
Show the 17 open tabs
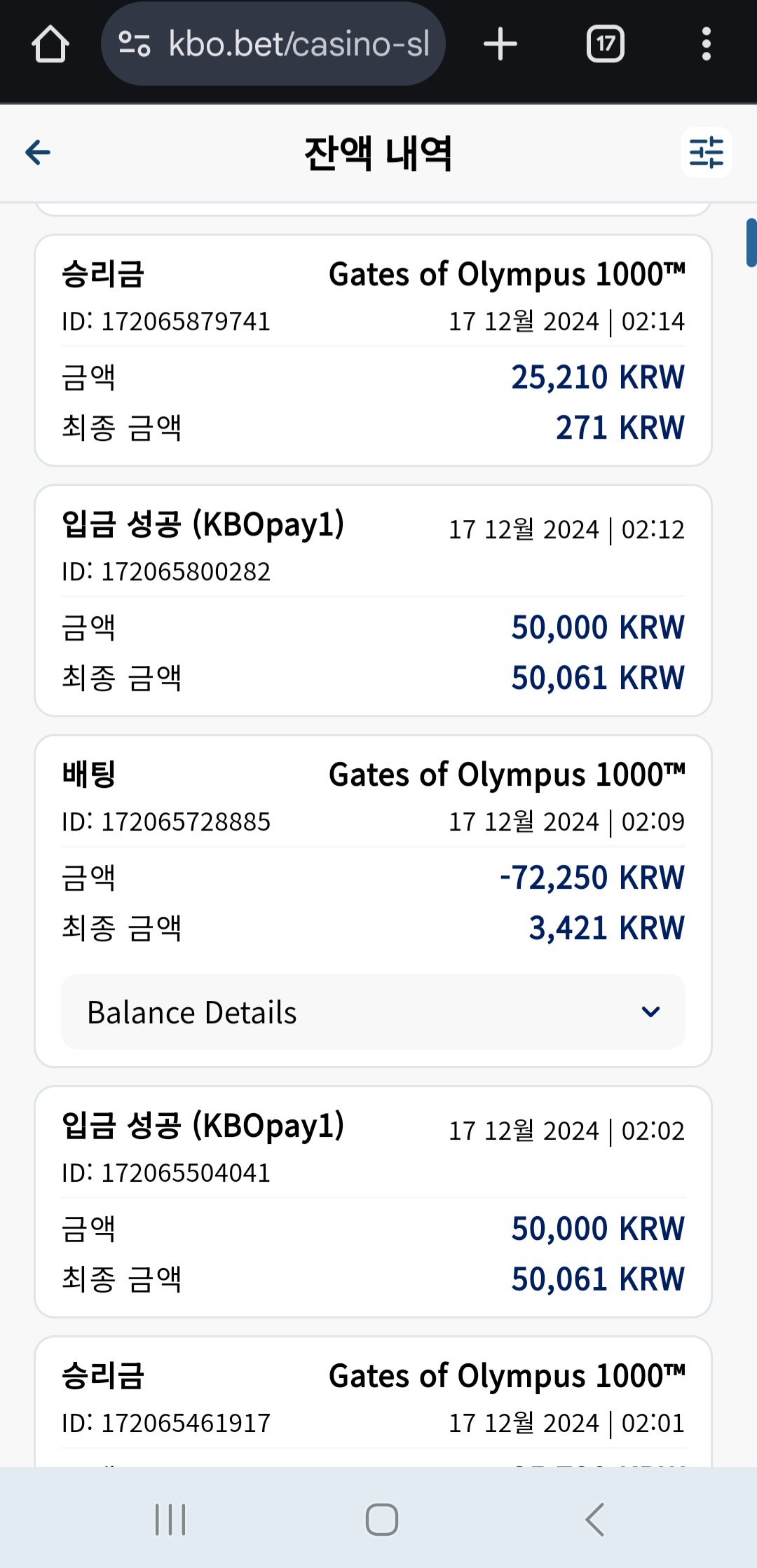coord(605,44)
